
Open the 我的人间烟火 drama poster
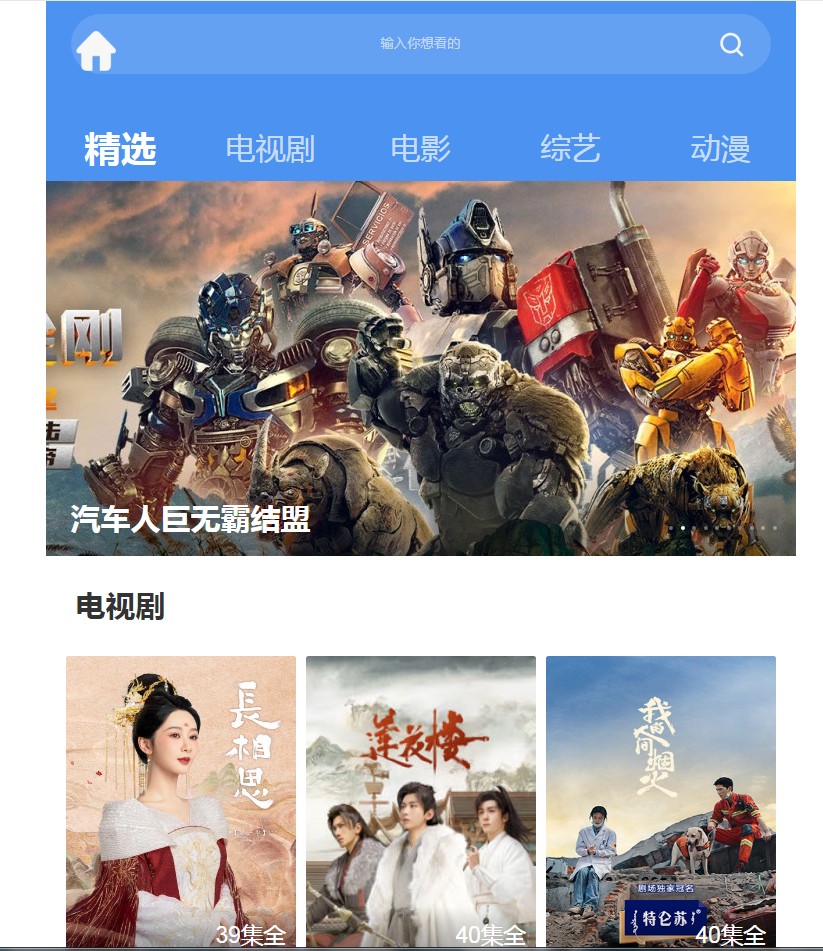(661, 800)
